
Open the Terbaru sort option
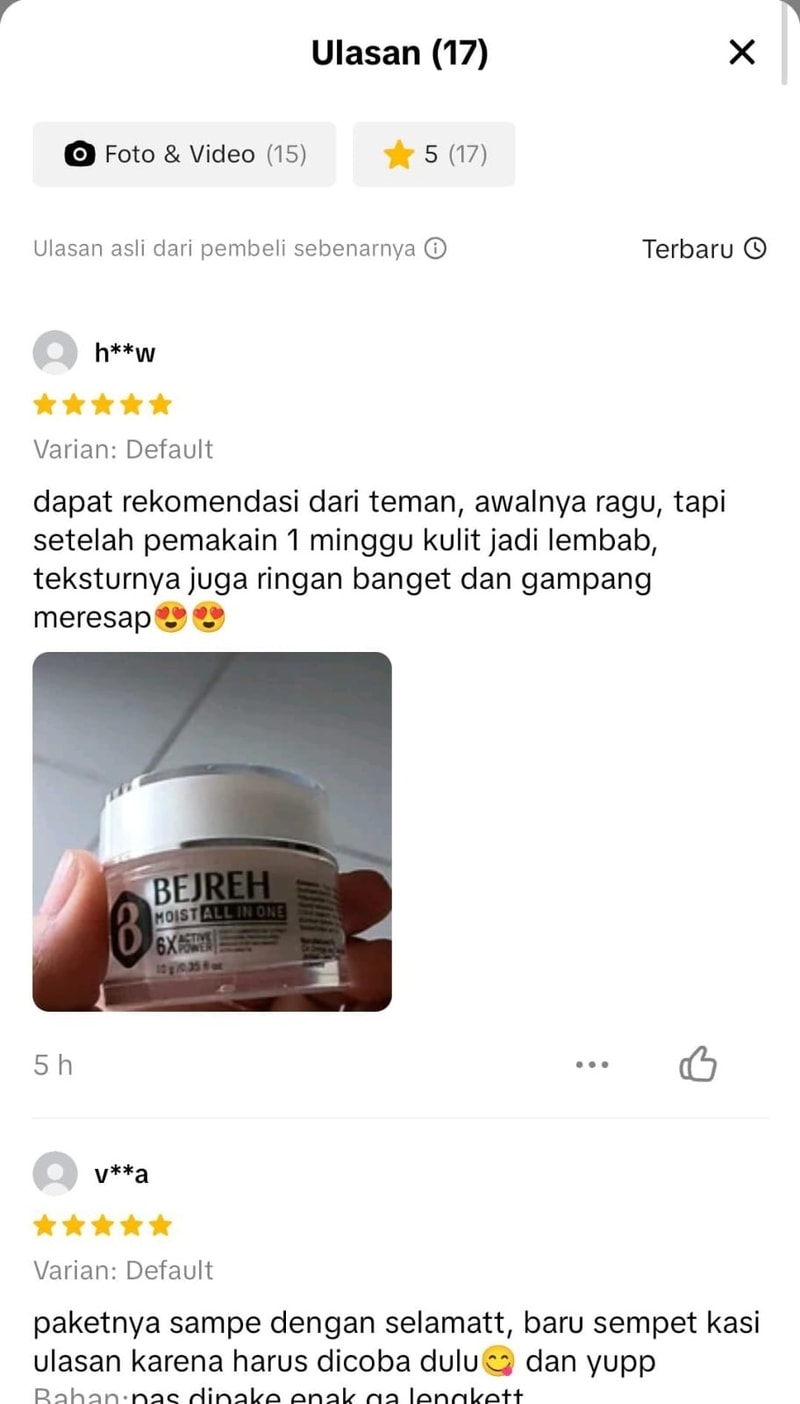click(704, 249)
